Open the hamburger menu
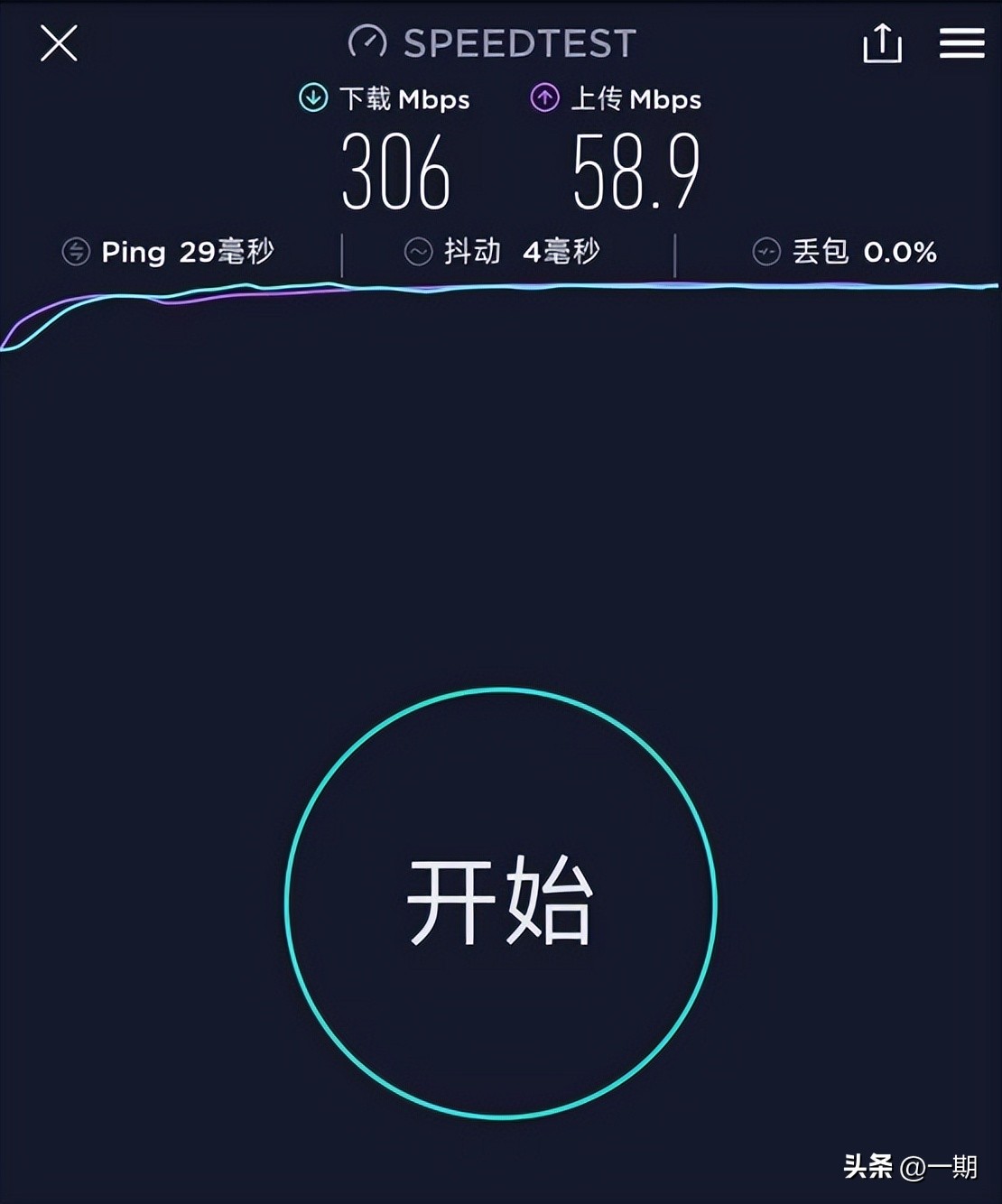The image size is (1002, 1204). click(x=960, y=42)
